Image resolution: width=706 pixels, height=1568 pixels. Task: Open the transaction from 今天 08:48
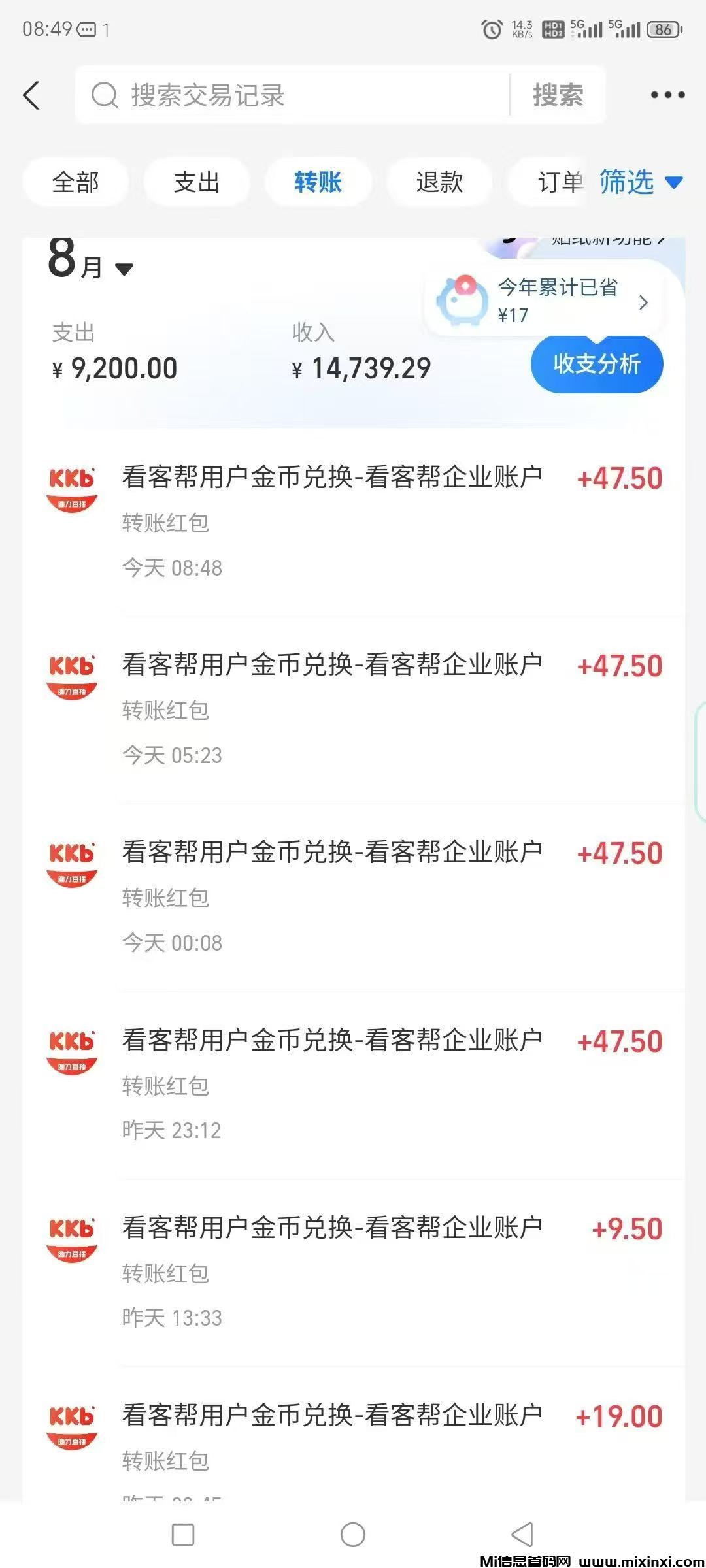click(x=353, y=521)
